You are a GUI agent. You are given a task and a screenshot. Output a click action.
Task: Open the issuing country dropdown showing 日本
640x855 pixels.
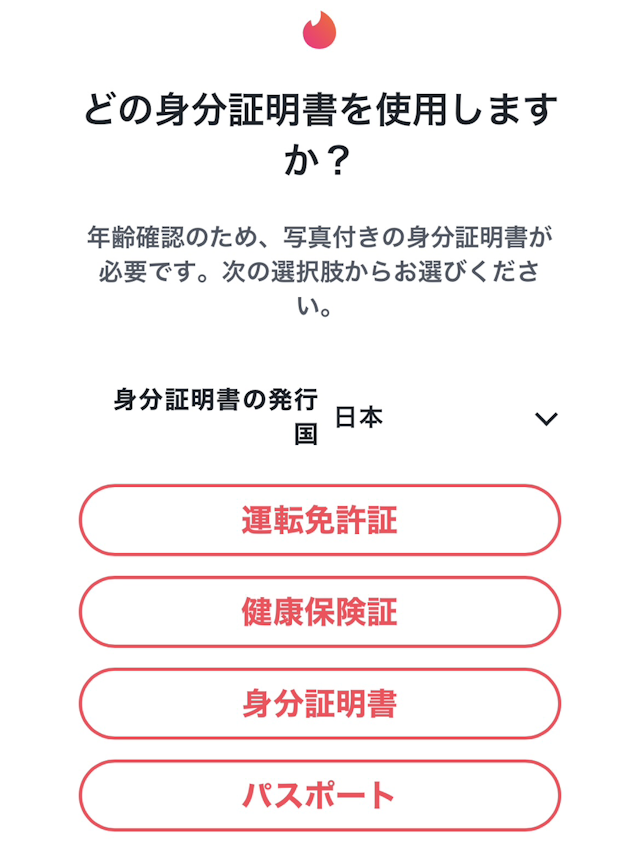pos(445,419)
